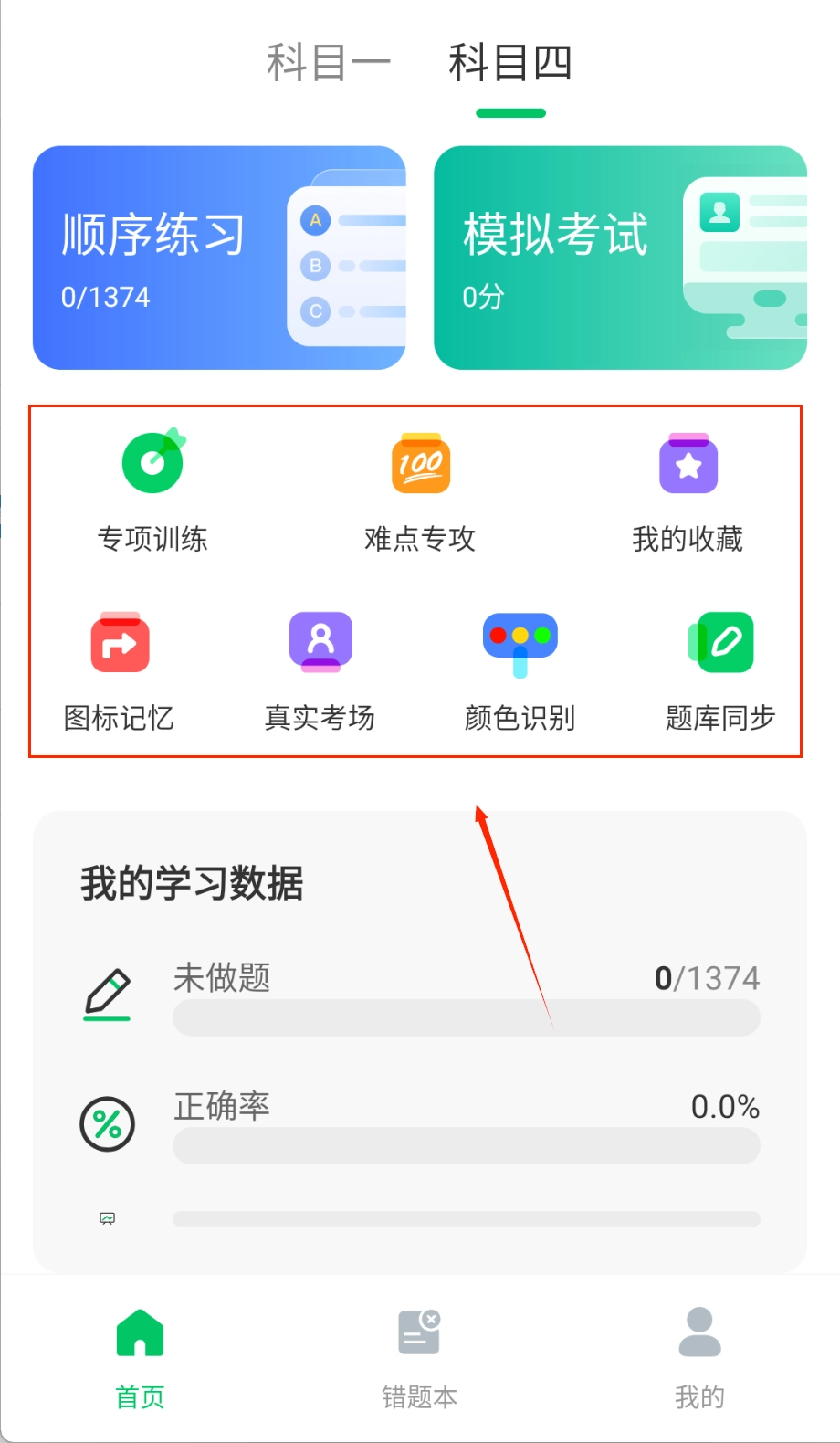Select the 科目四 tab
Screen dimensions: 840x1443
[509, 64]
